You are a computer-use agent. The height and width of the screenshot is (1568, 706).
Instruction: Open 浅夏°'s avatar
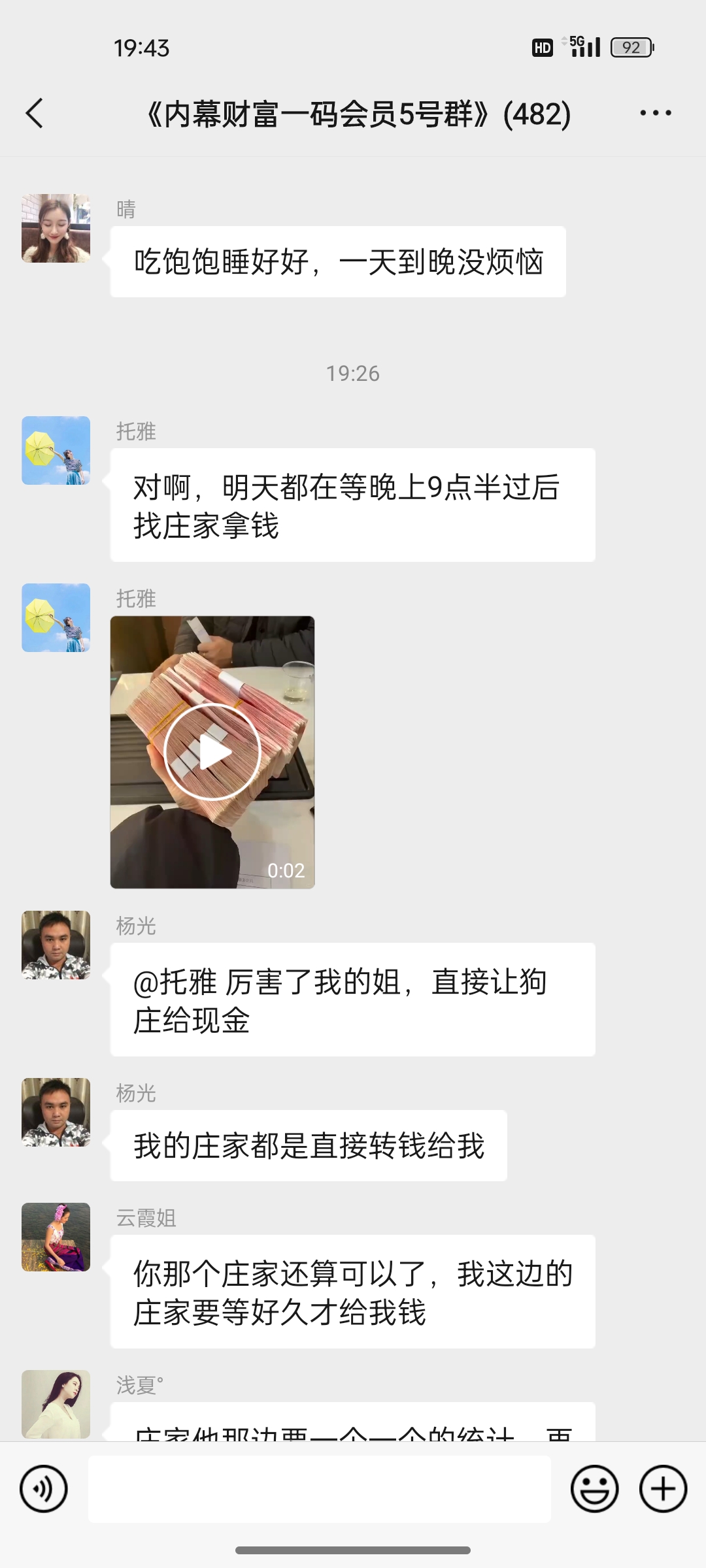56,1404
